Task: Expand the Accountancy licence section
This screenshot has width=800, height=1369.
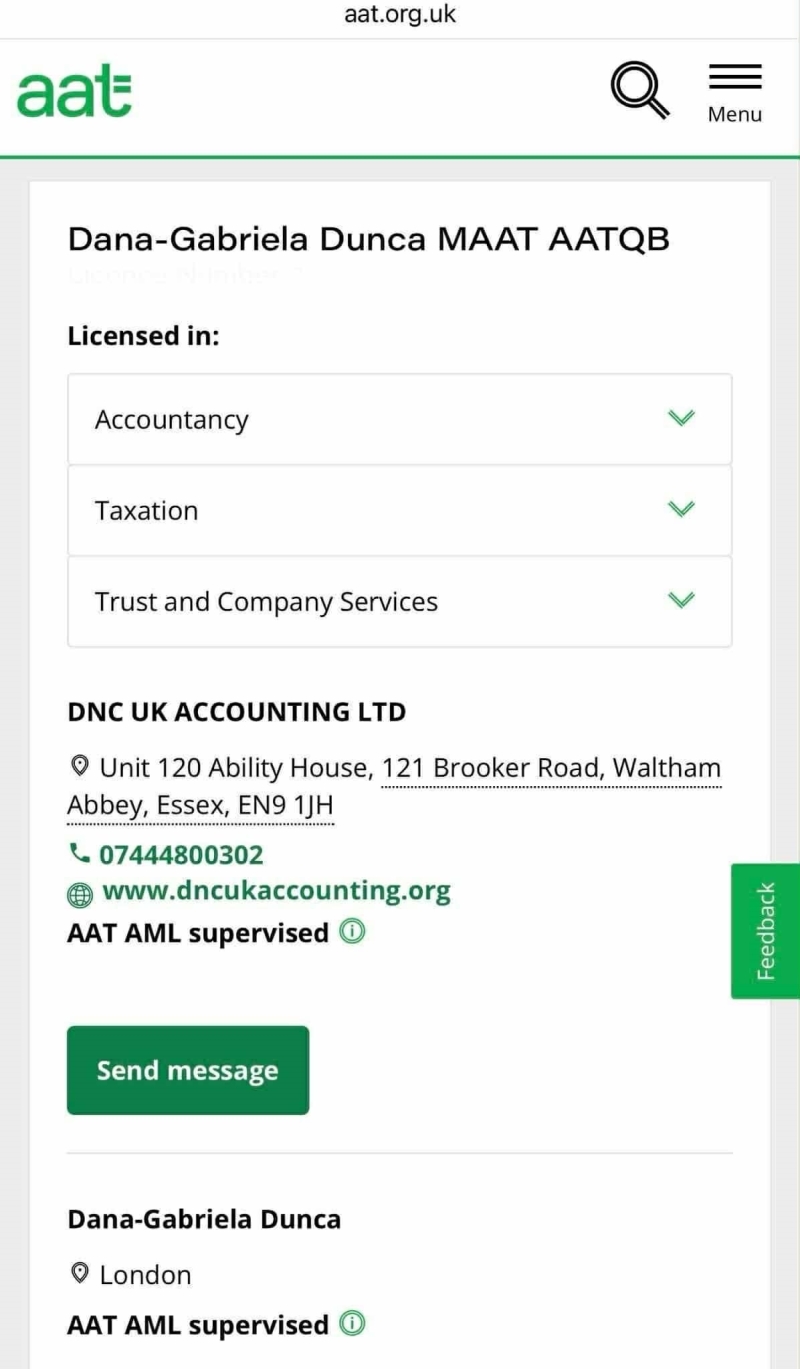Action: [400, 420]
